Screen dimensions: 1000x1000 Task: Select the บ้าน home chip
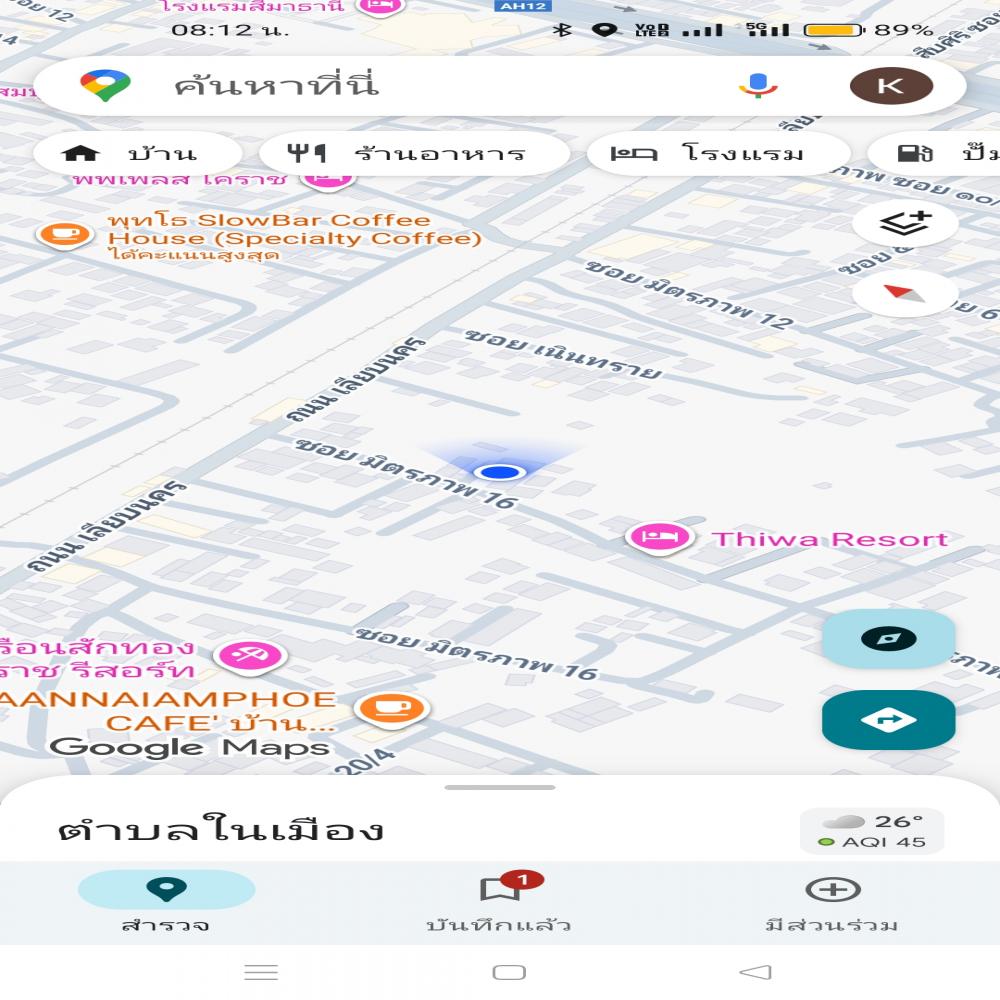point(136,154)
